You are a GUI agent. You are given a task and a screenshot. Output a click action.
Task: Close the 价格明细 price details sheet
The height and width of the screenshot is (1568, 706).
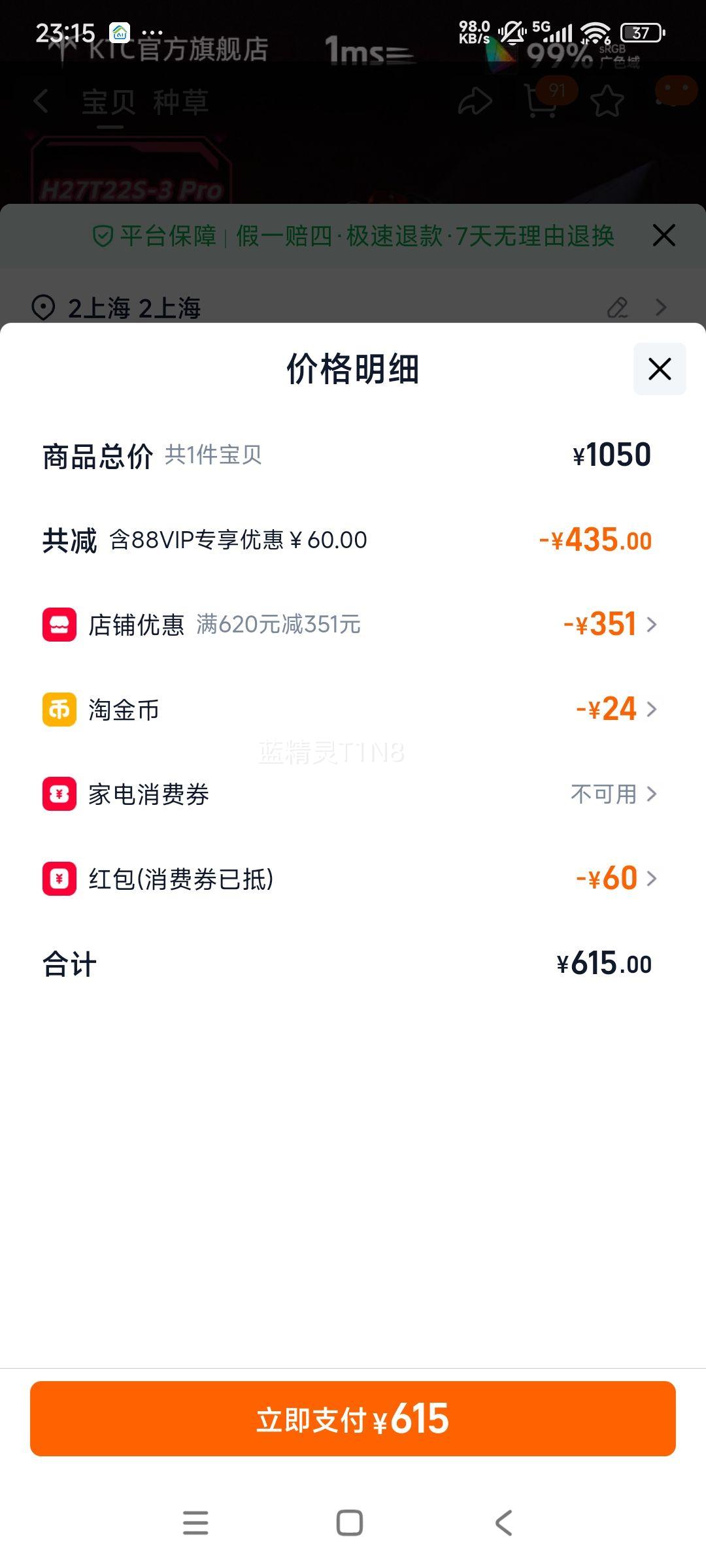coord(659,369)
